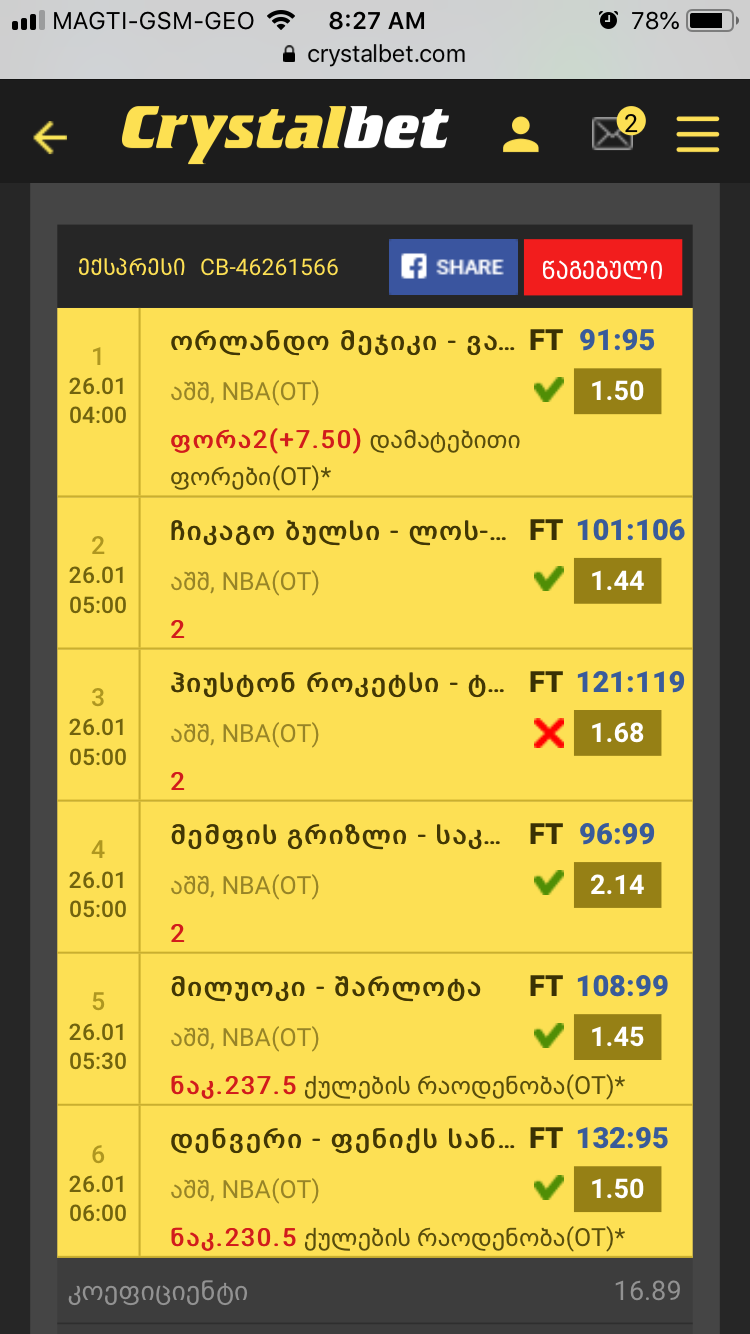
Task: Tap the crystalbet.com address bar
Action: 375,54
